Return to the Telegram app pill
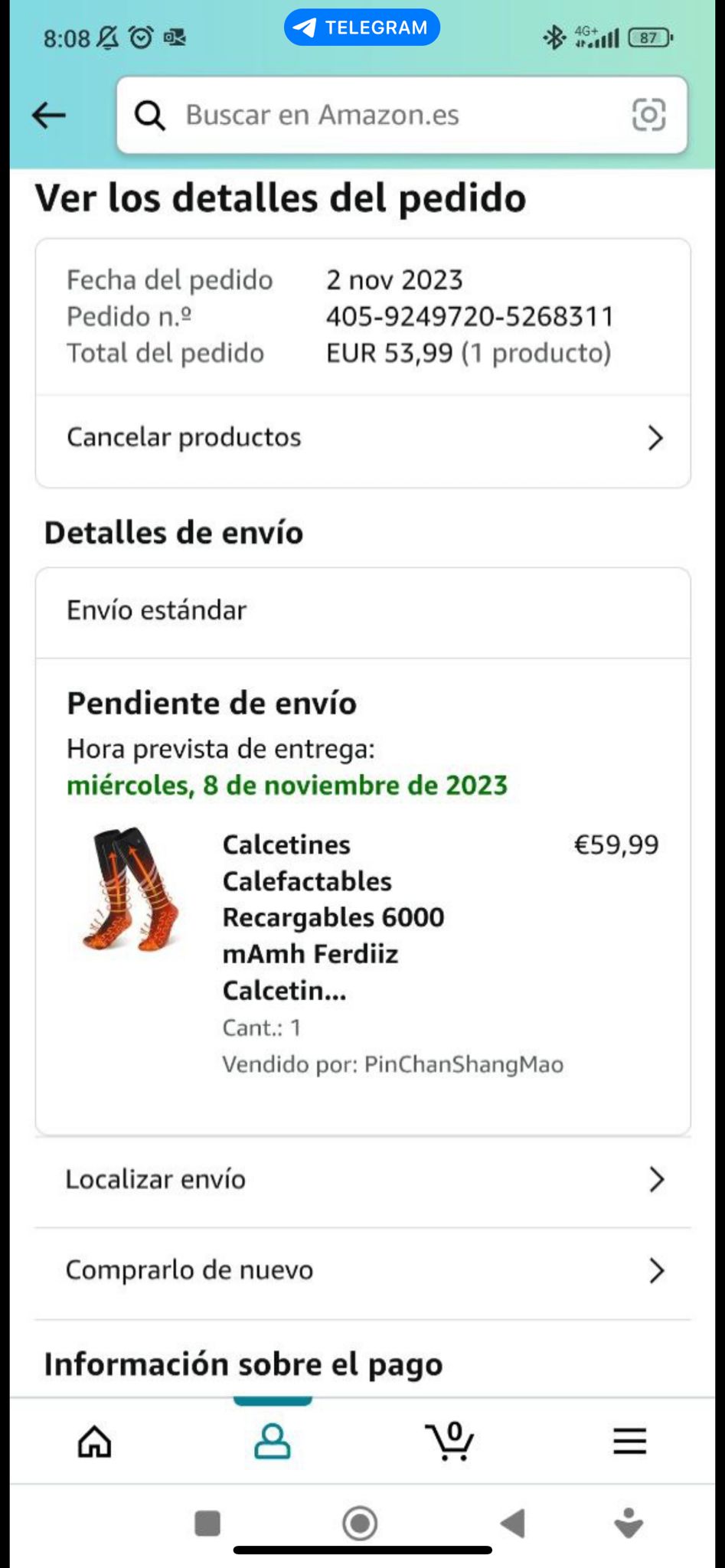The image size is (725, 1568). point(361,28)
